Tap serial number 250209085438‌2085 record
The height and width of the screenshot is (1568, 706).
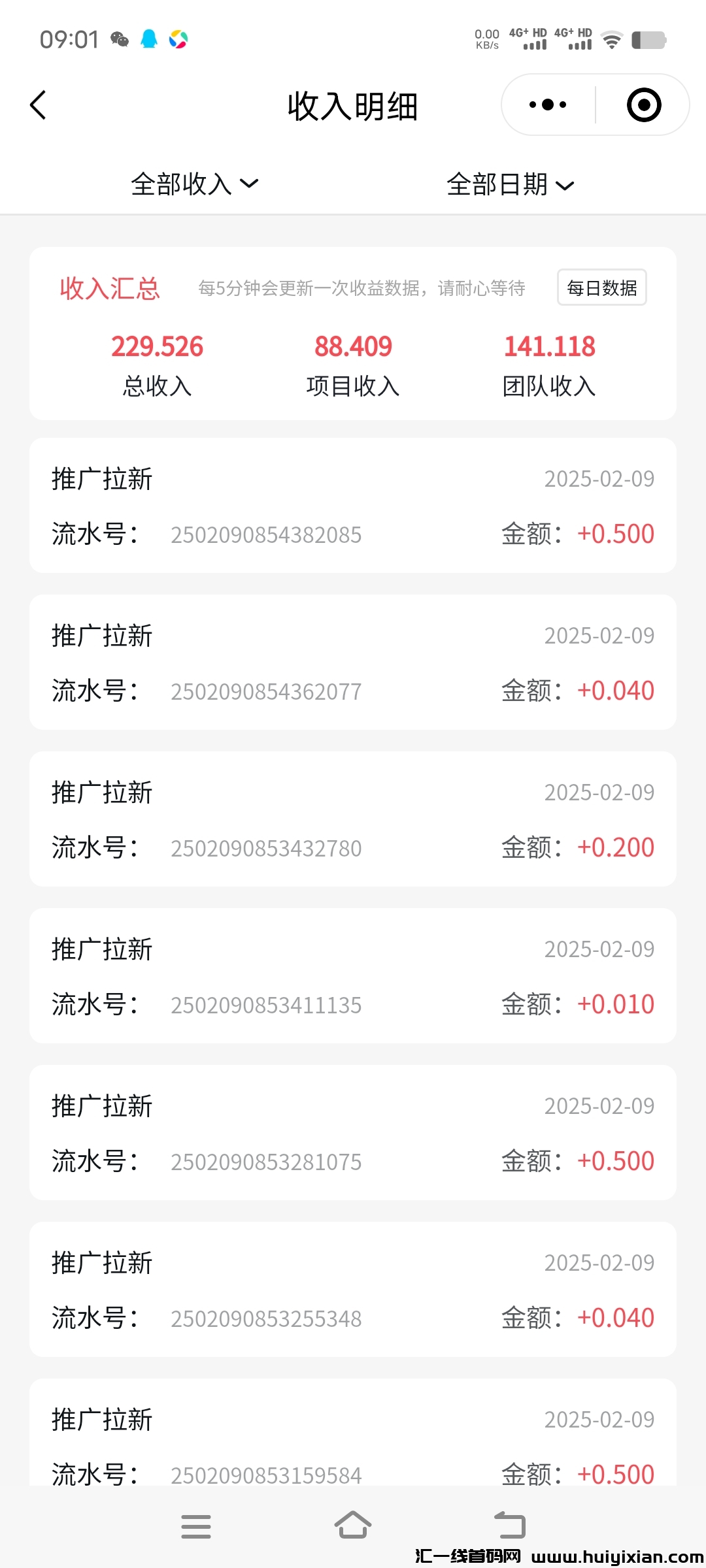pos(265,534)
